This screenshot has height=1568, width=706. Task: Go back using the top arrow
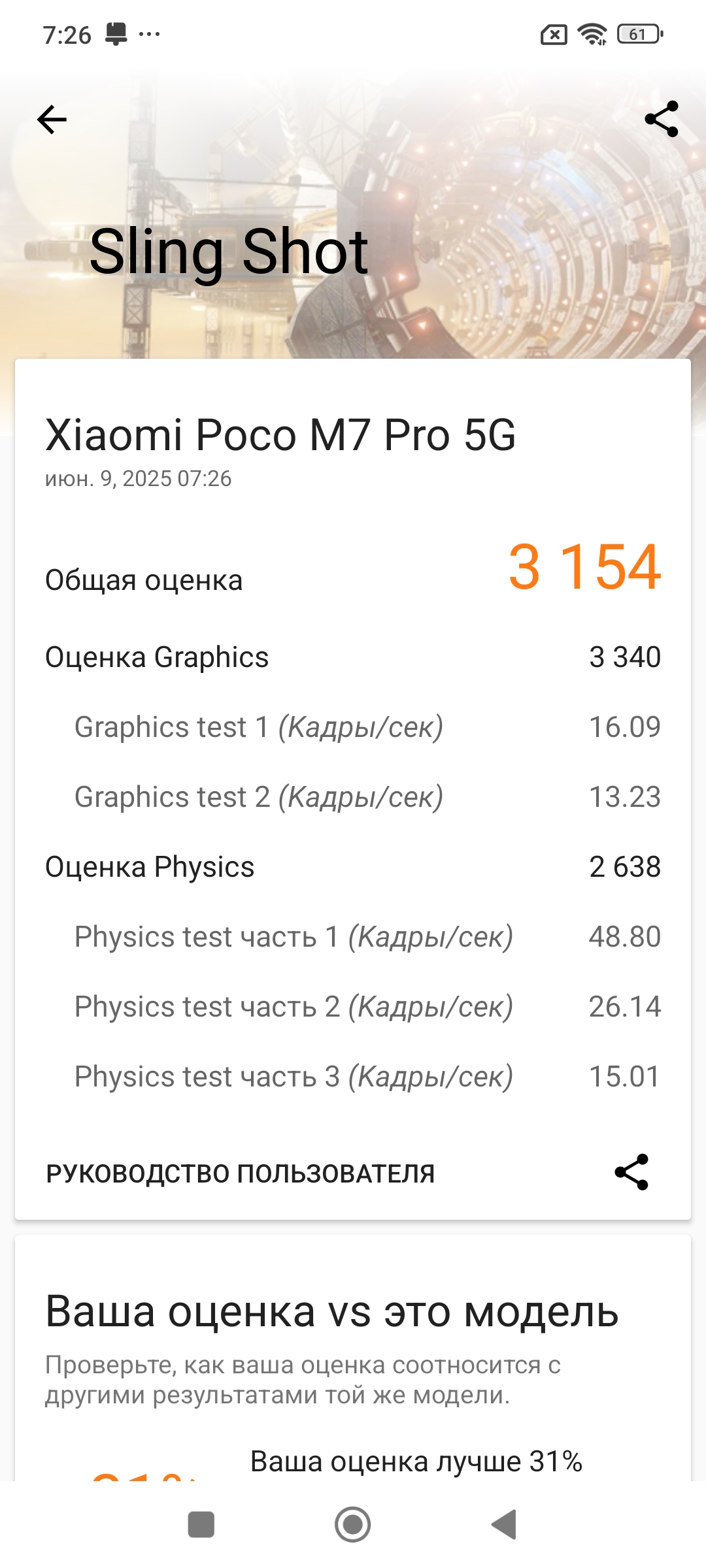(52, 120)
